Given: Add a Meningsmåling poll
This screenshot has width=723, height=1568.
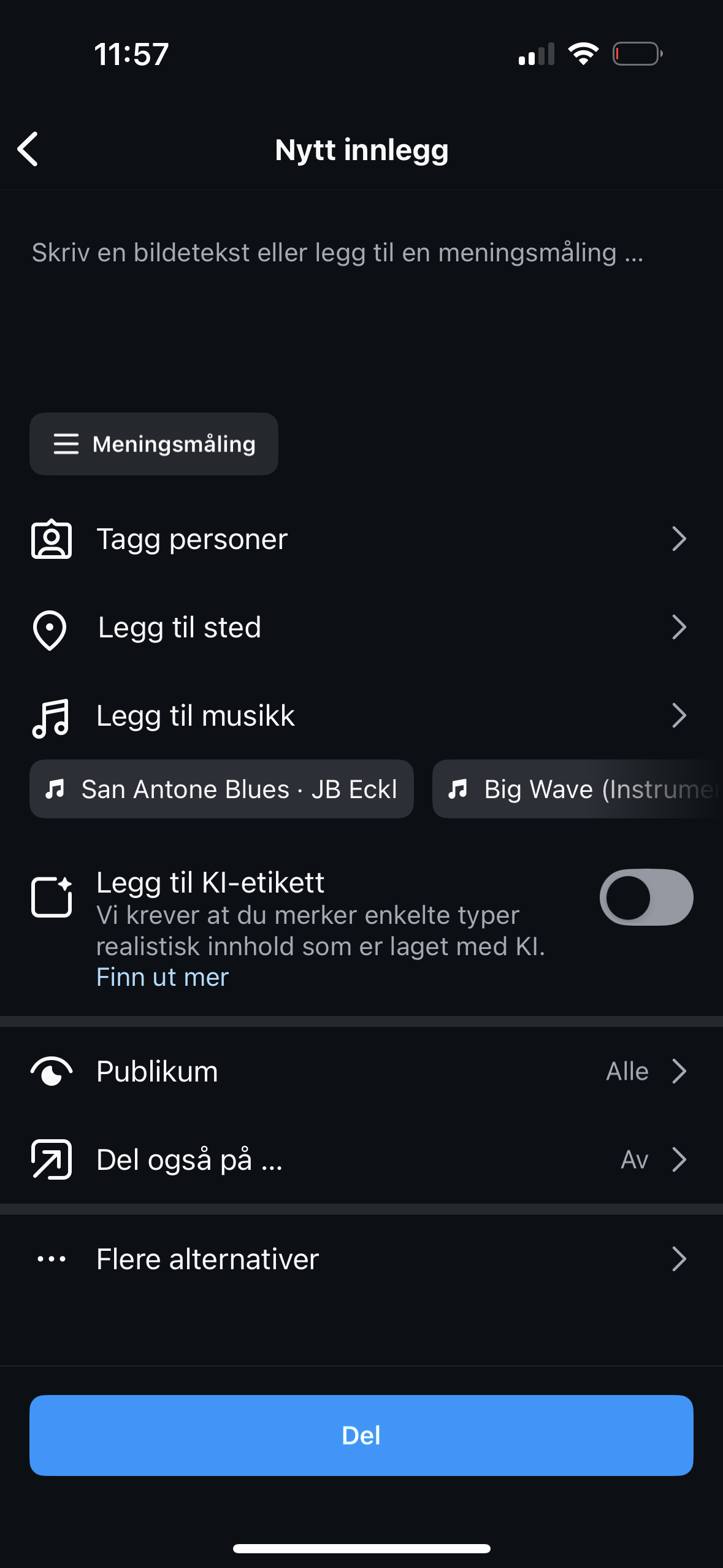Looking at the screenshot, I should [x=154, y=444].
